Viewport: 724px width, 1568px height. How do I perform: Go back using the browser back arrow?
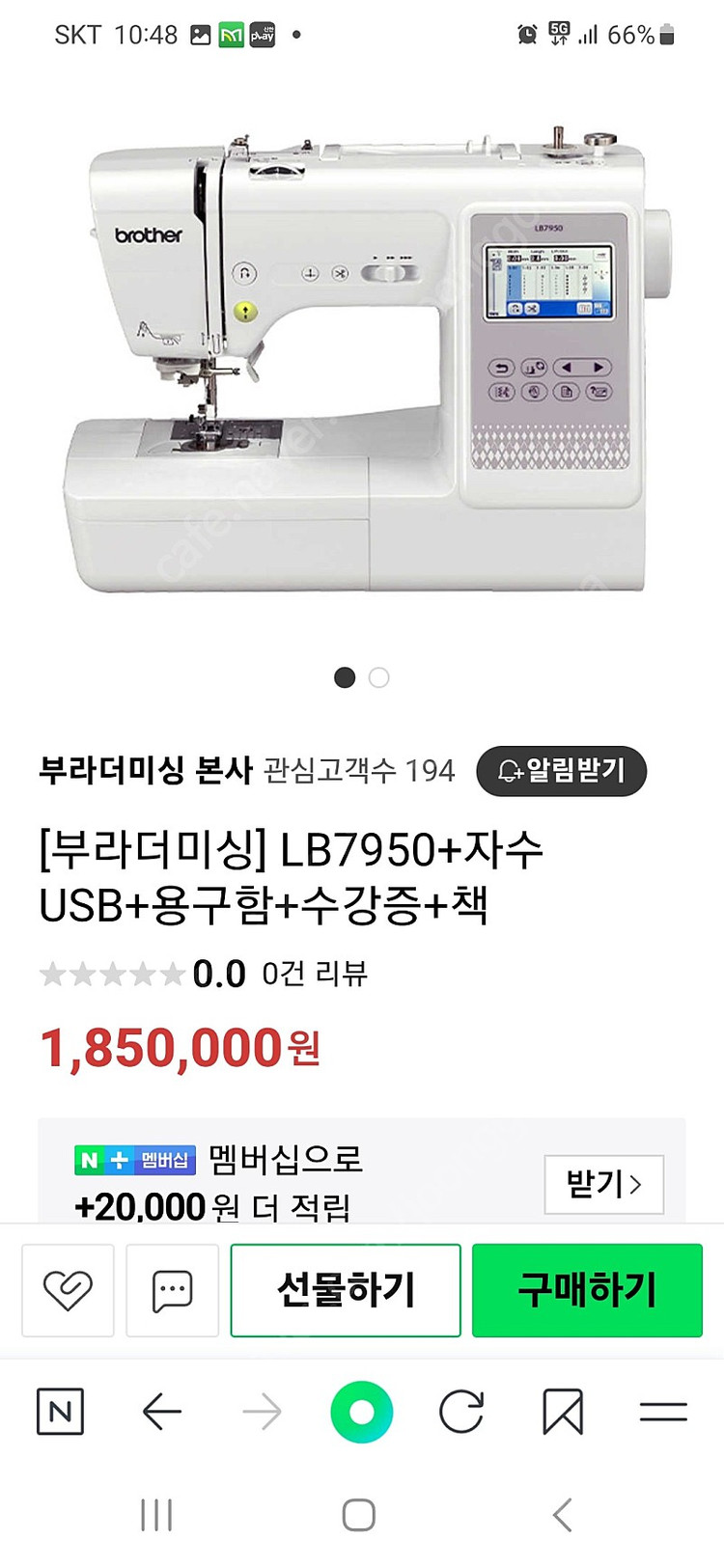click(x=160, y=1412)
